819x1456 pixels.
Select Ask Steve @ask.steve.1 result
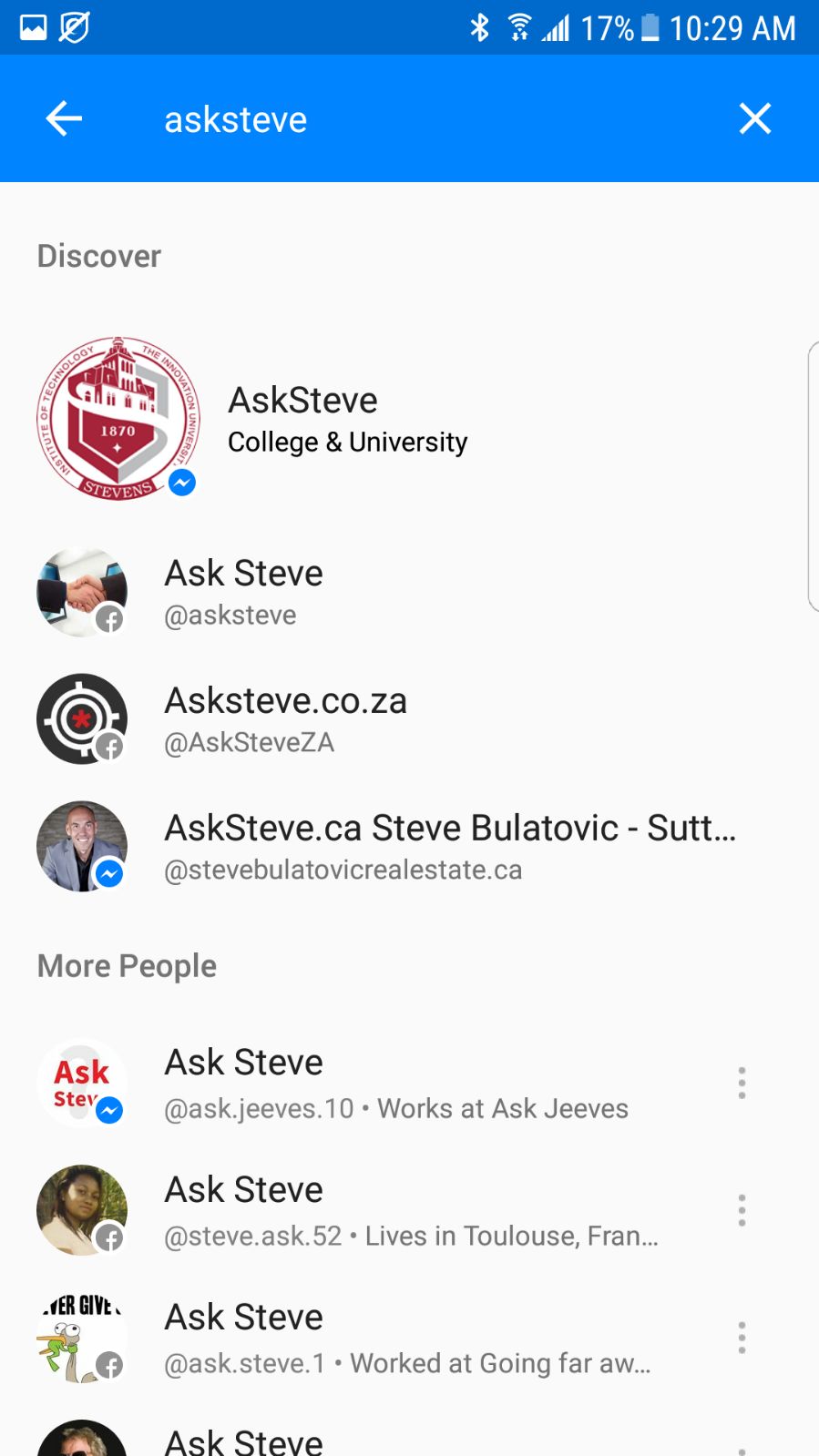tap(406, 1339)
